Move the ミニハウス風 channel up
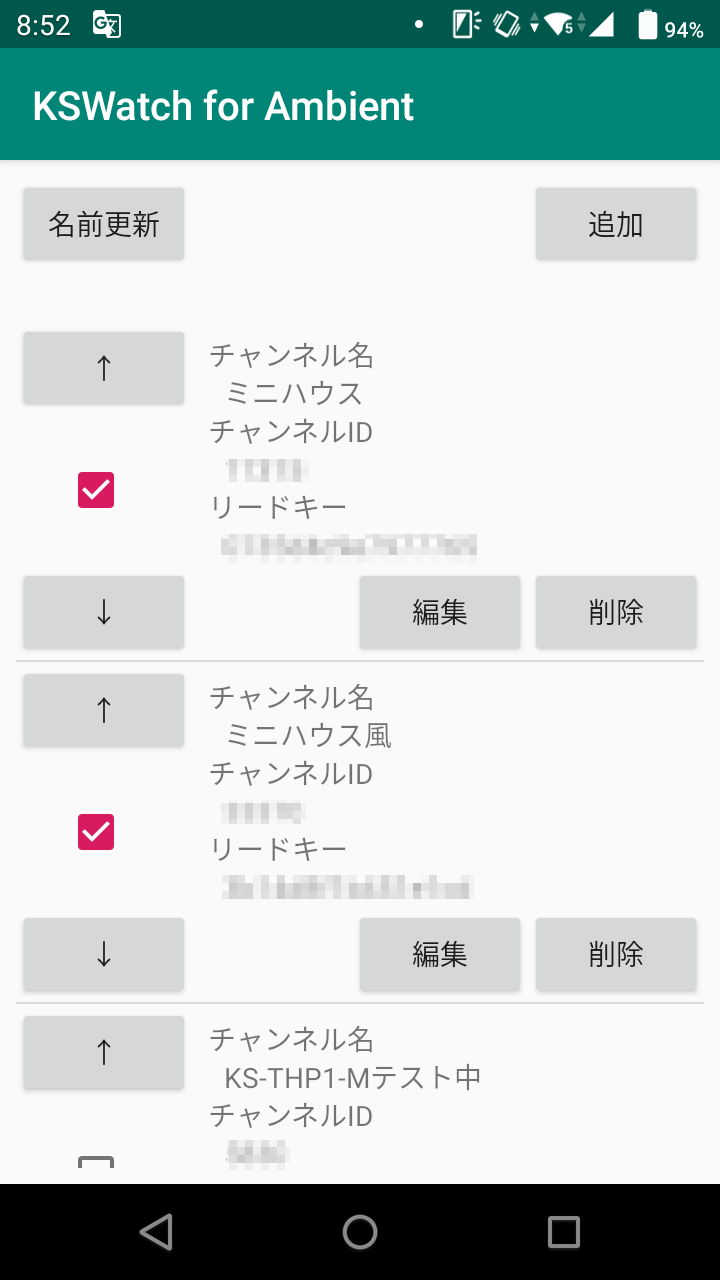Viewport: 720px width, 1280px height. point(104,710)
